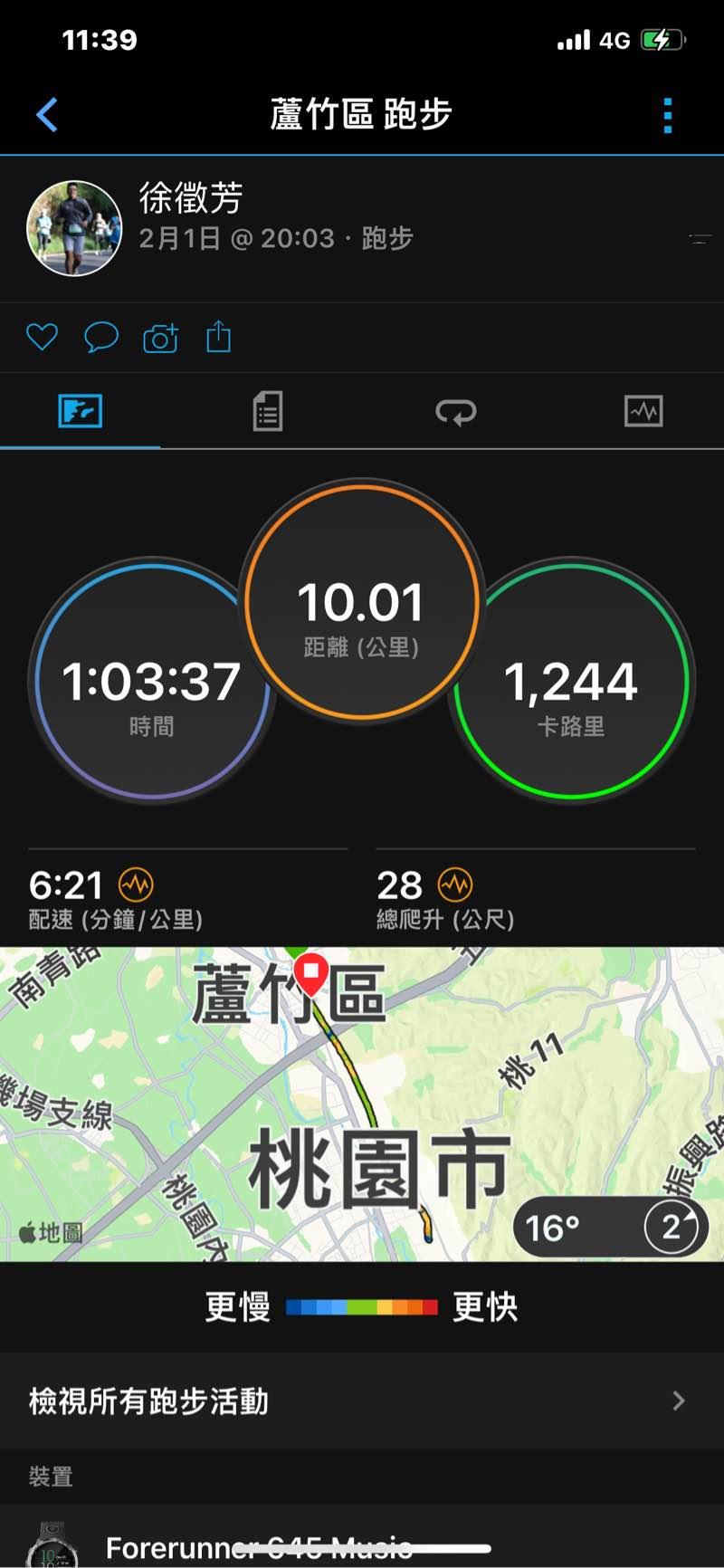
Task: Switch to the charts tab
Action: tap(643, 411)
